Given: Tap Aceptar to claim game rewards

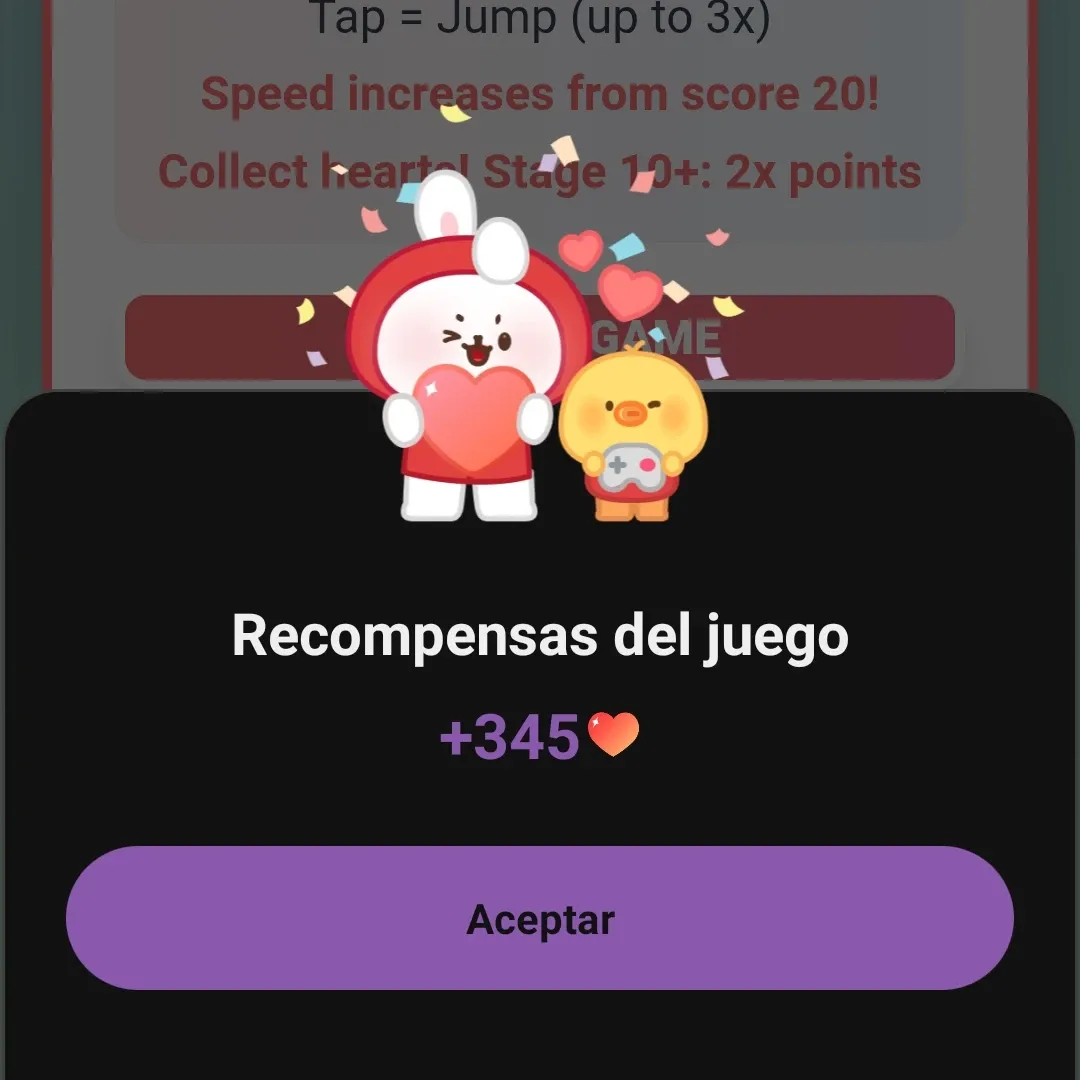Looking at the screenshot, I should coord(540,918).
